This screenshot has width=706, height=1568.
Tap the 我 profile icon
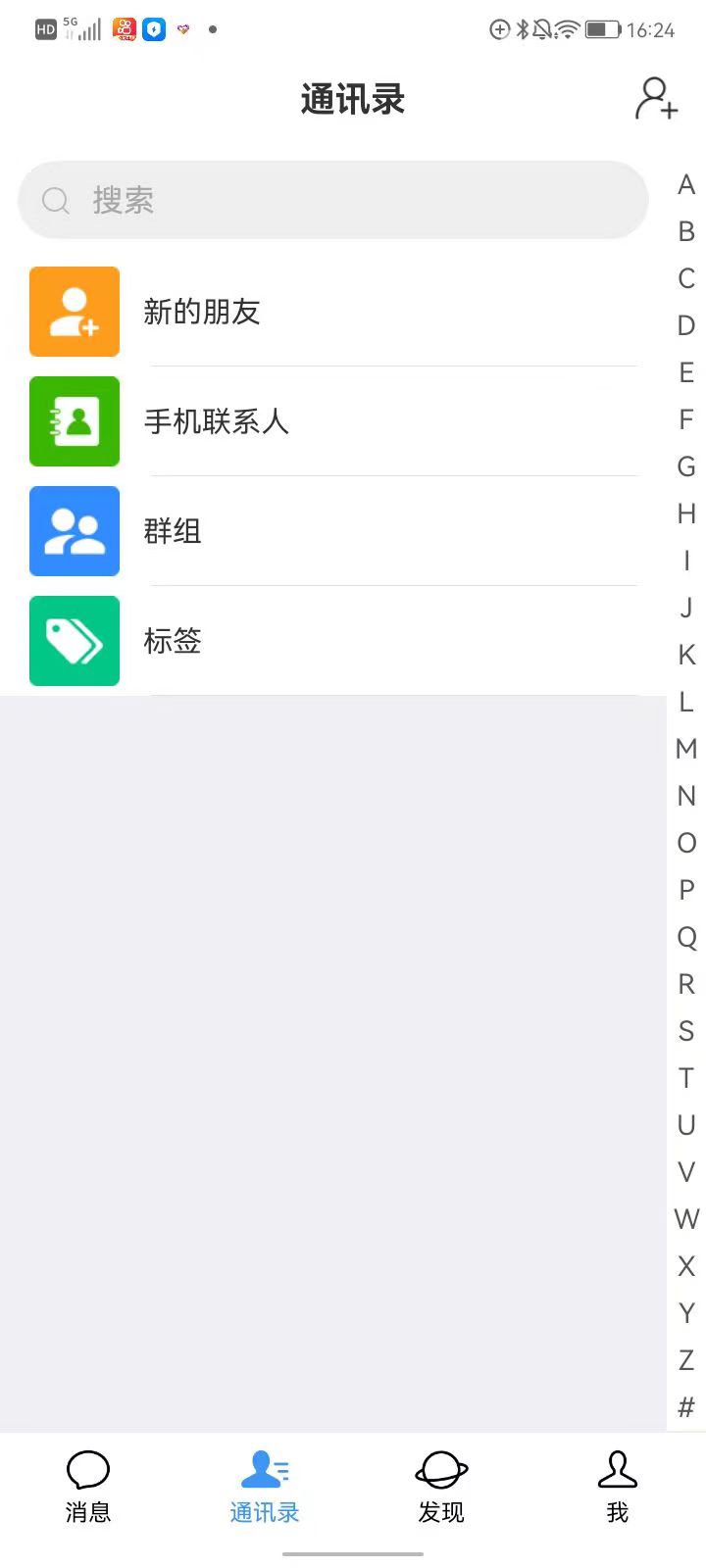point(617,1470)
